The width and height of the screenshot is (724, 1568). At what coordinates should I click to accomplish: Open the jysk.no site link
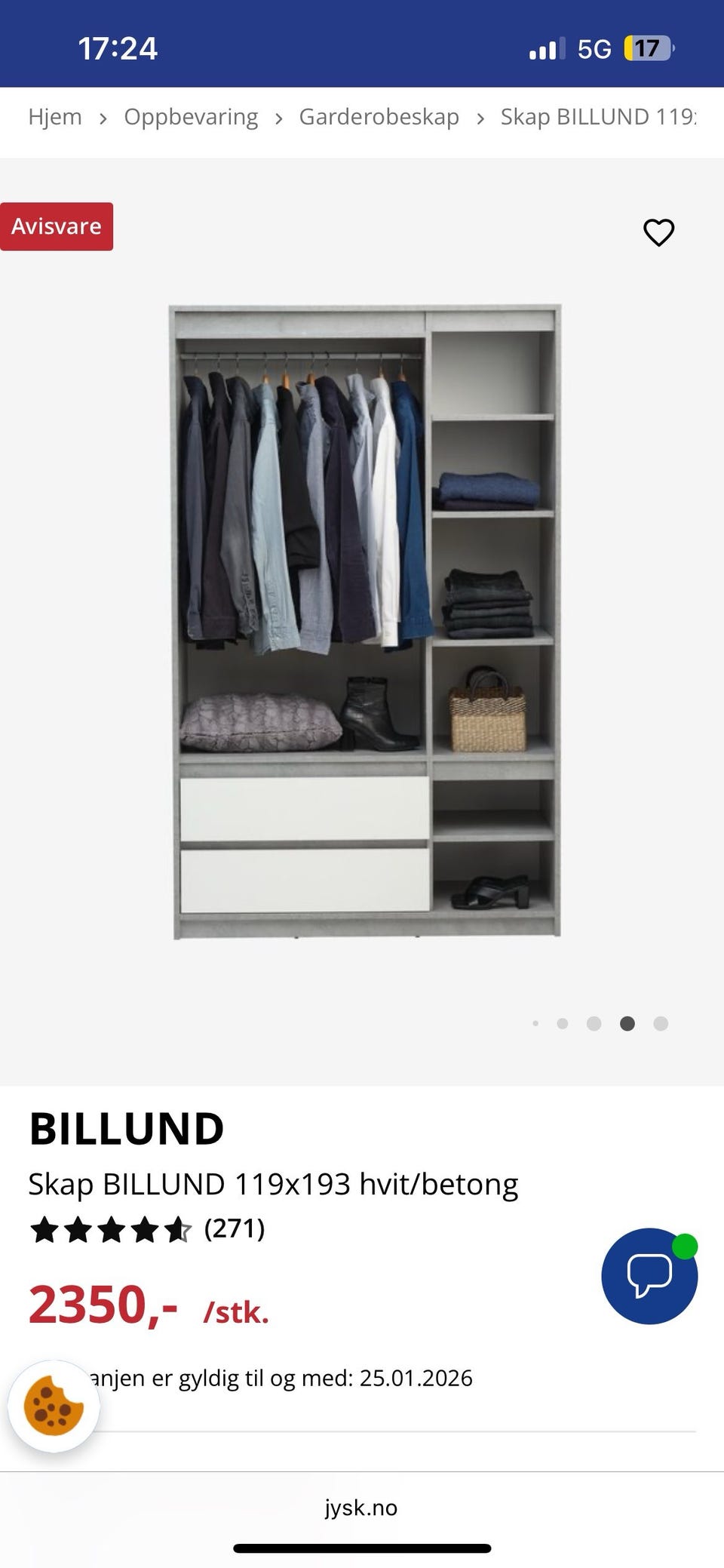click(x=361, y=1508)
